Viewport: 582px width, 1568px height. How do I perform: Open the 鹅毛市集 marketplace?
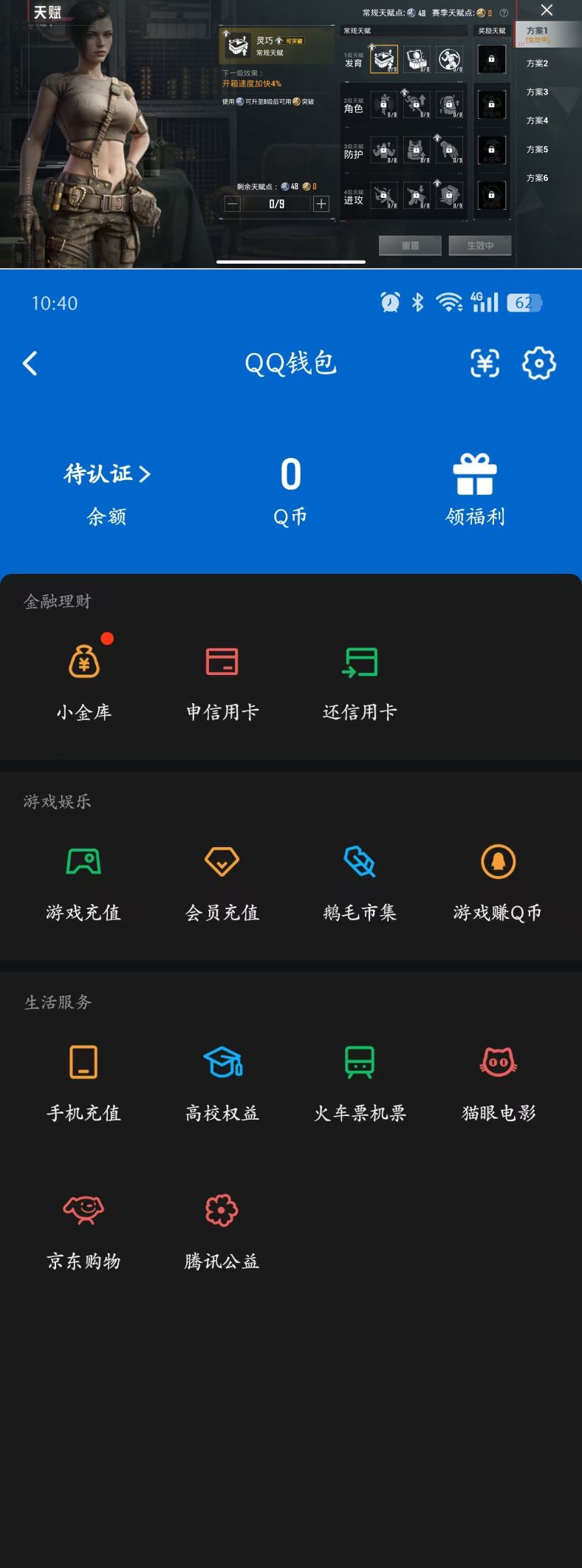360,863
